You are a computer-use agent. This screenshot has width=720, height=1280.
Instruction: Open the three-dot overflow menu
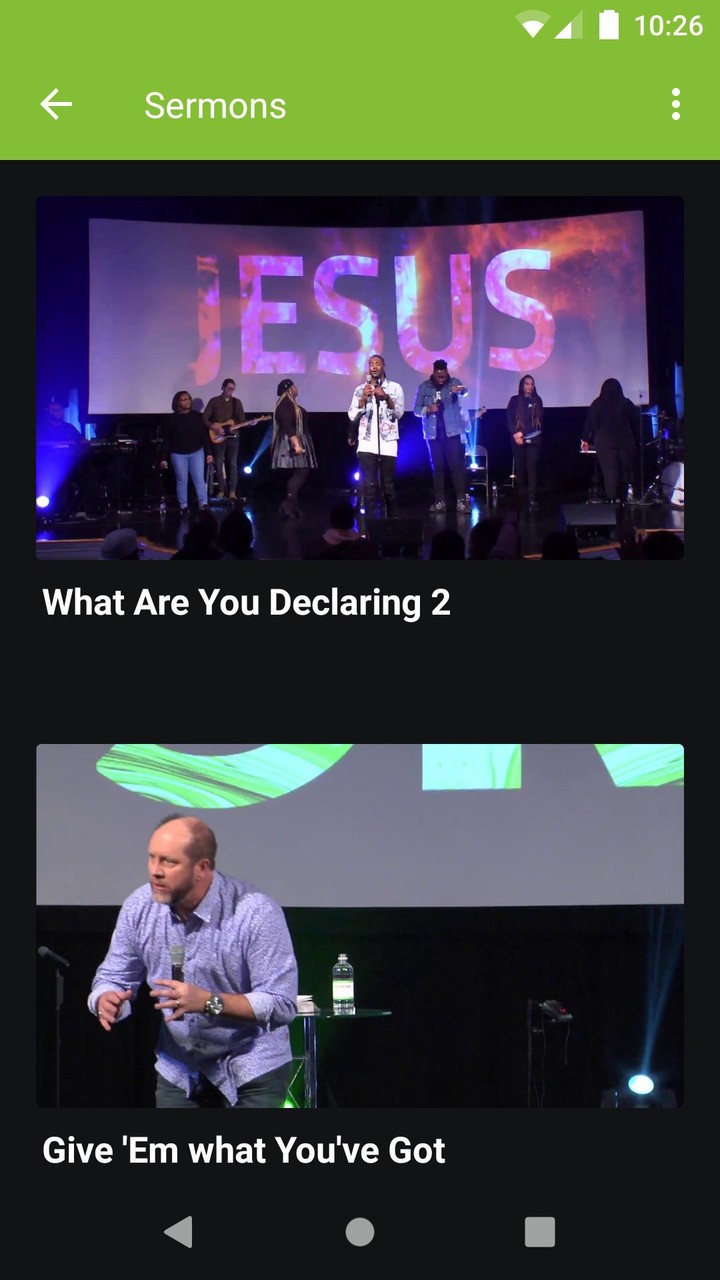[676, 104]
